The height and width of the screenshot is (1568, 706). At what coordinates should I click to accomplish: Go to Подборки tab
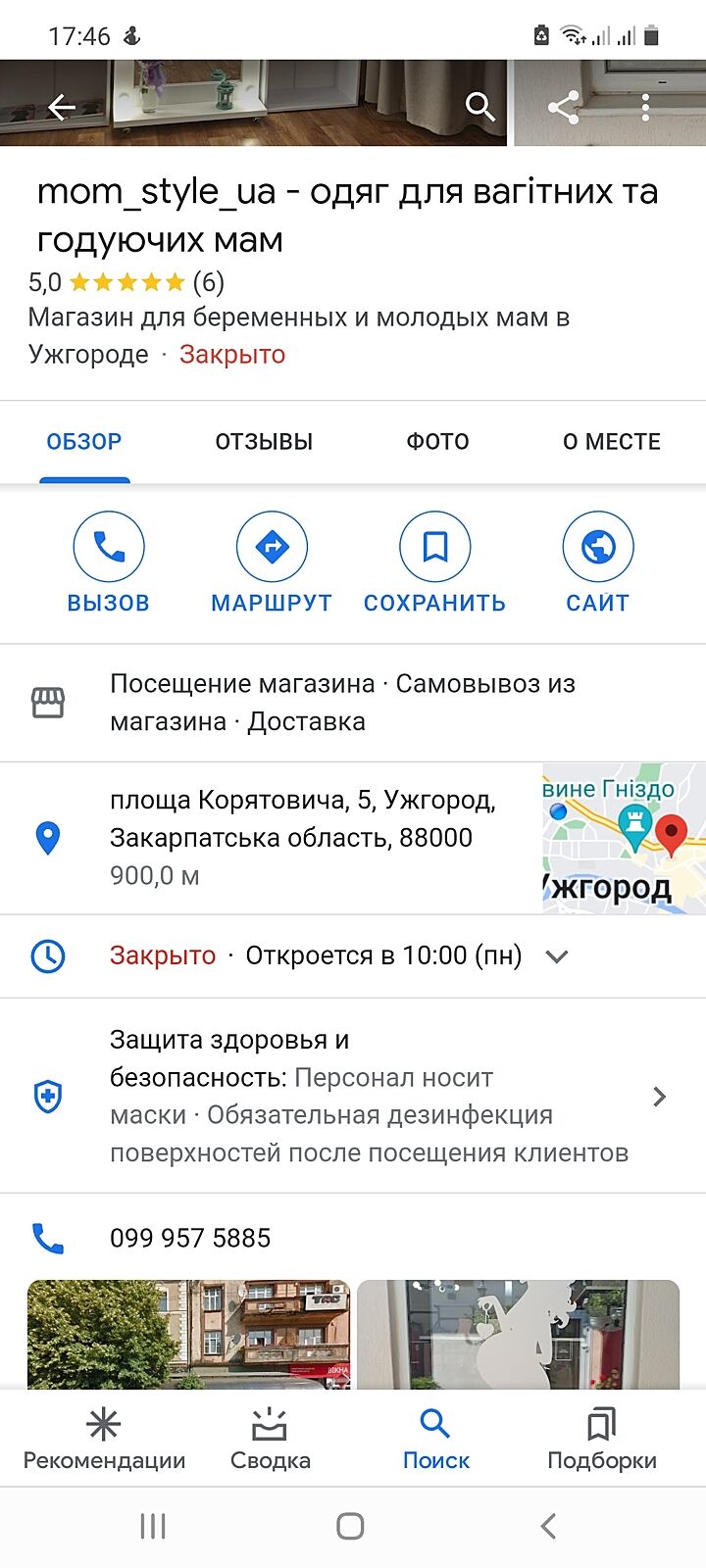(x=601, y=1438)
